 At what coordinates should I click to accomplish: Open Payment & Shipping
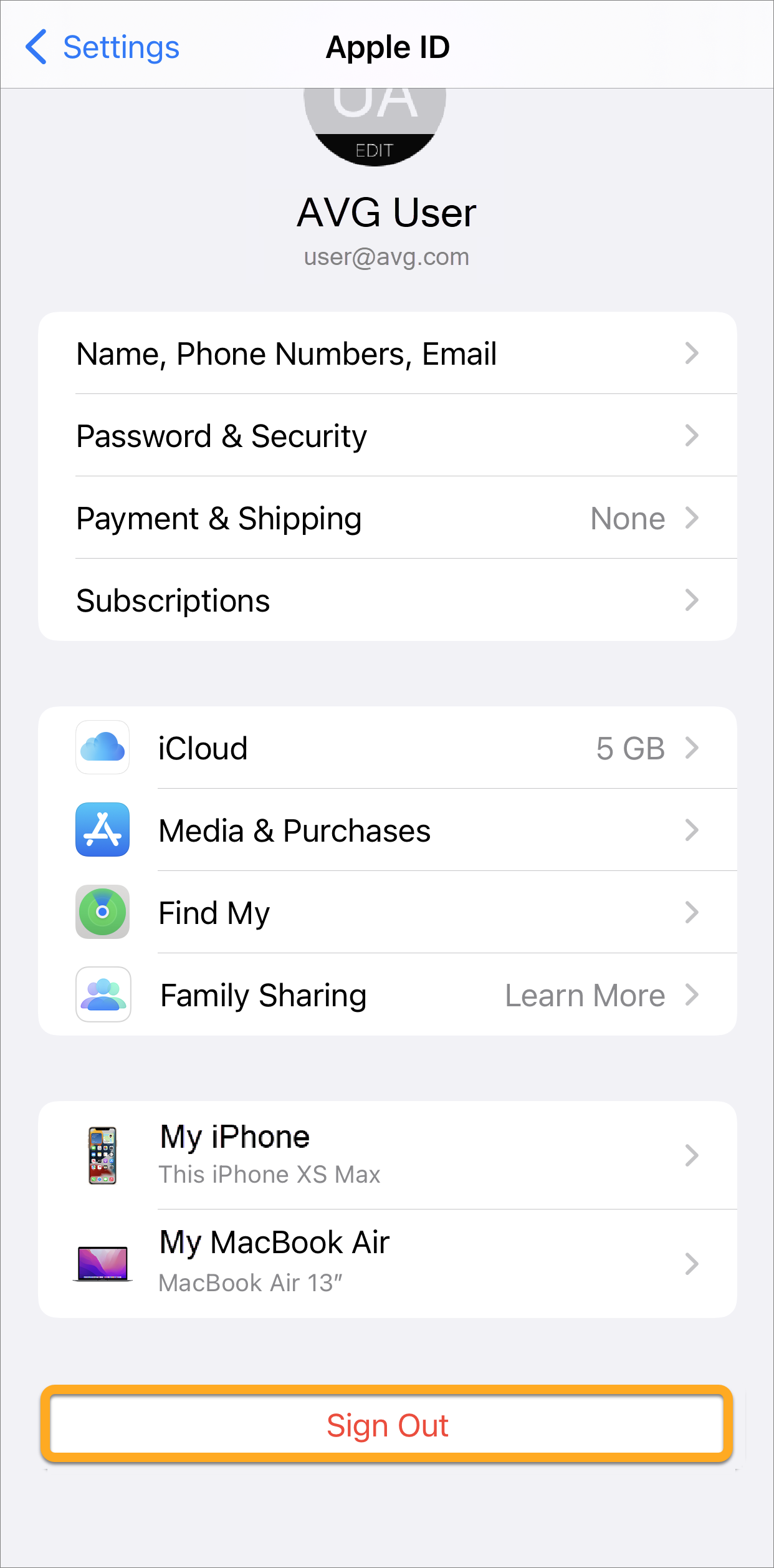(386, 518)
